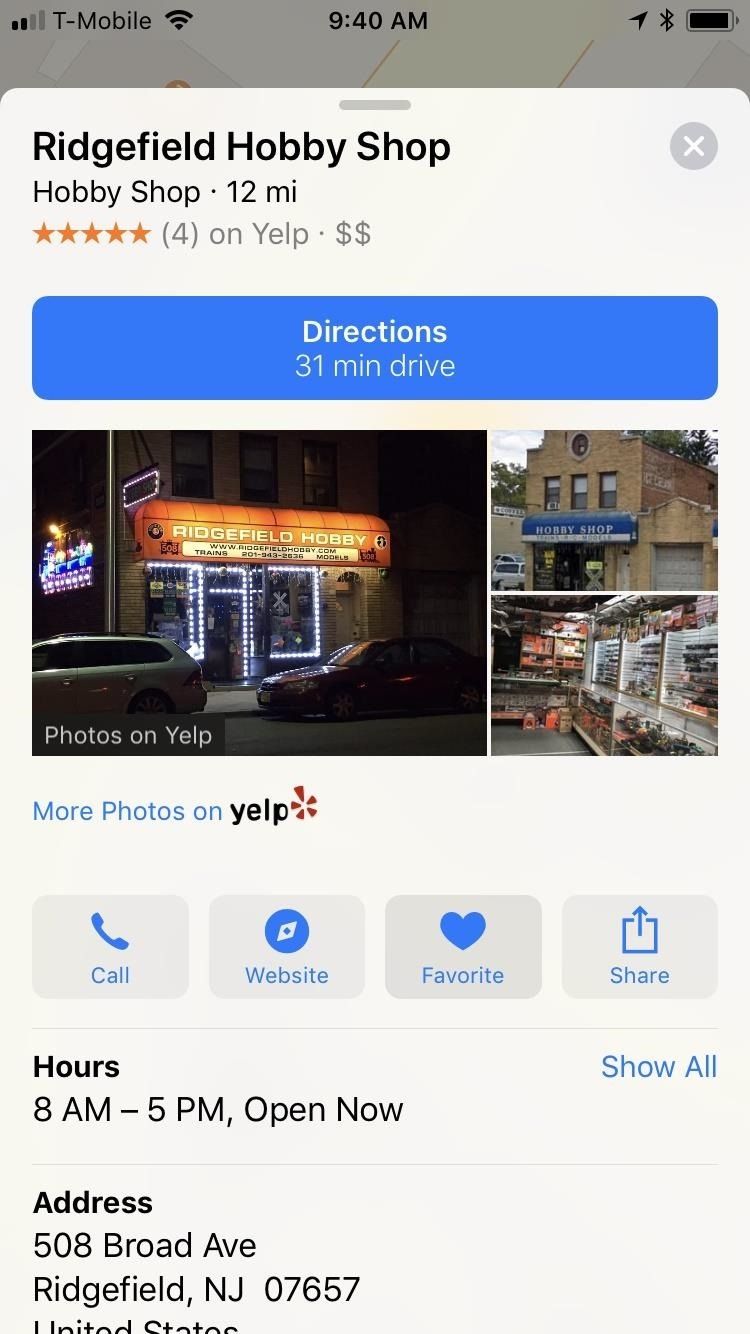Expand full hours via Show All

(x=659, y=1066)
